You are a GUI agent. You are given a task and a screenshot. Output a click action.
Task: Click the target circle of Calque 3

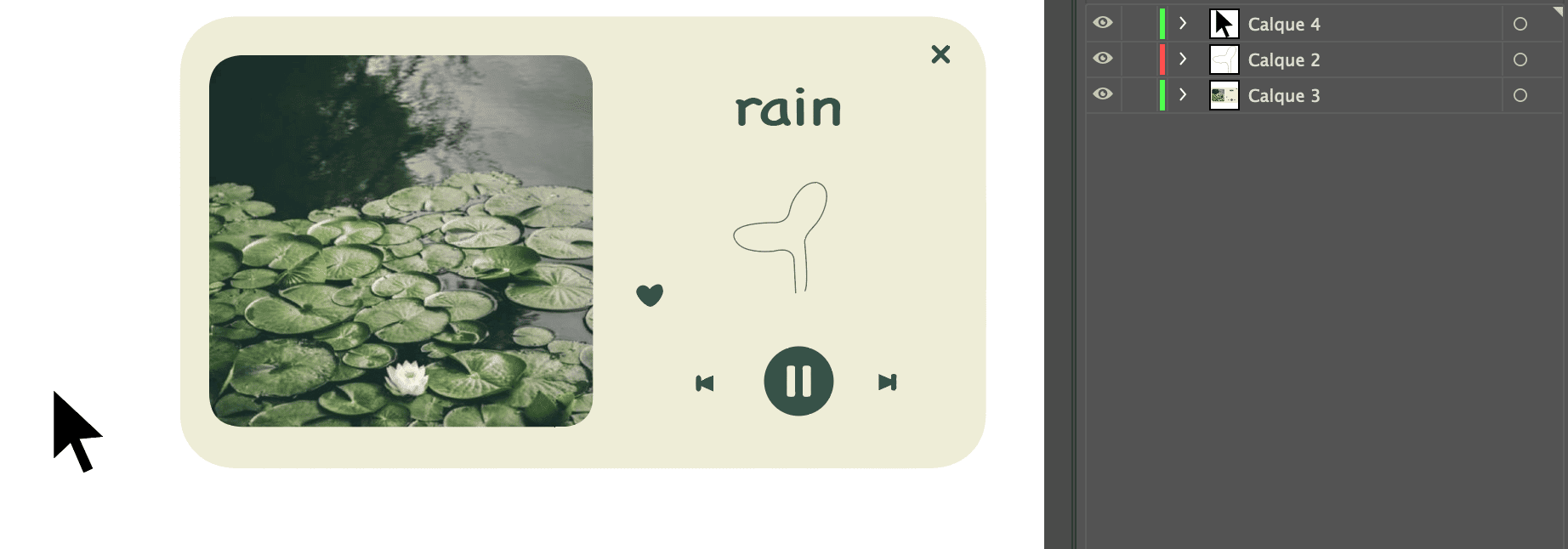click(x=1520, y=96)
